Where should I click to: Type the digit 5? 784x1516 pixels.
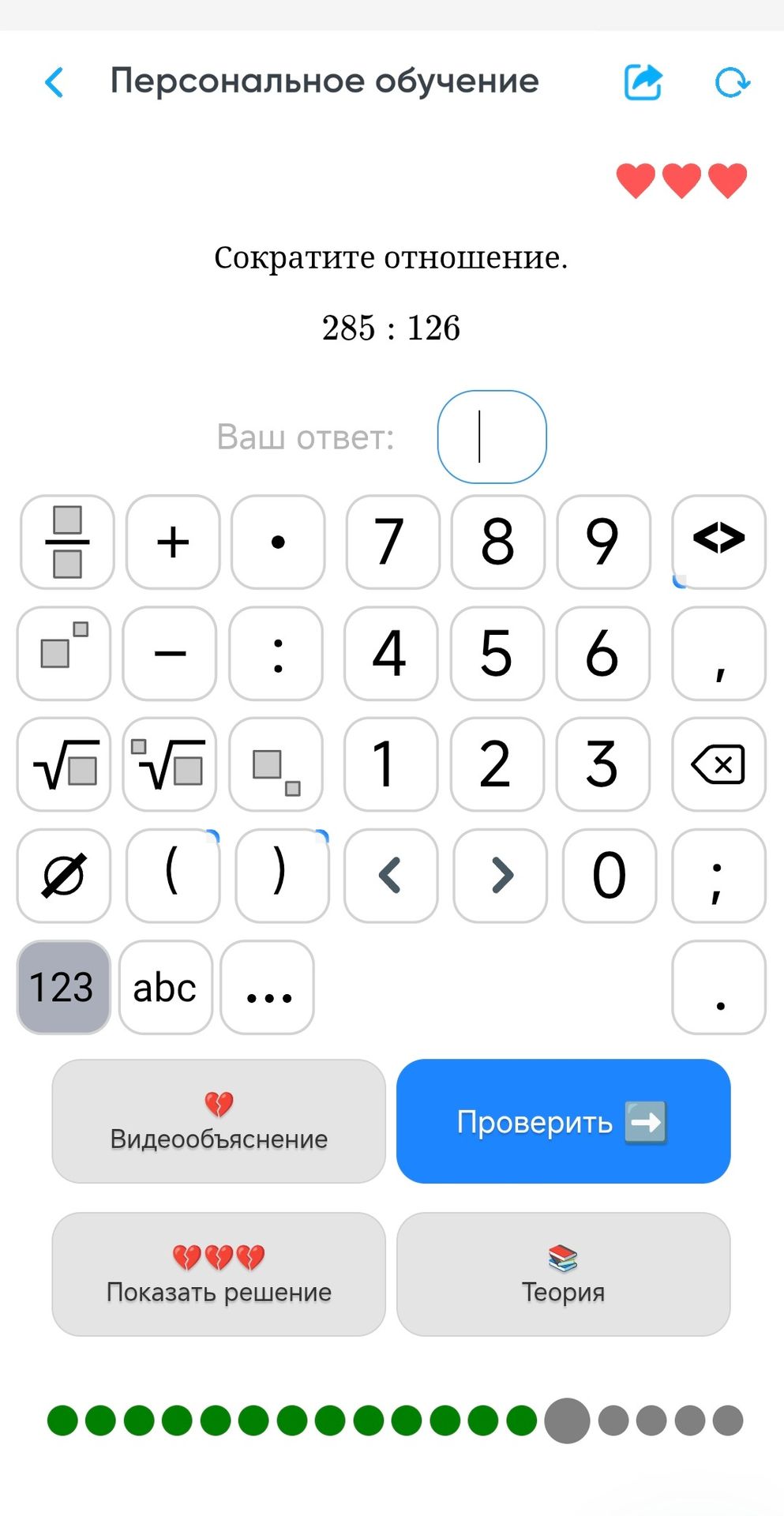click(x=497, y=654)
